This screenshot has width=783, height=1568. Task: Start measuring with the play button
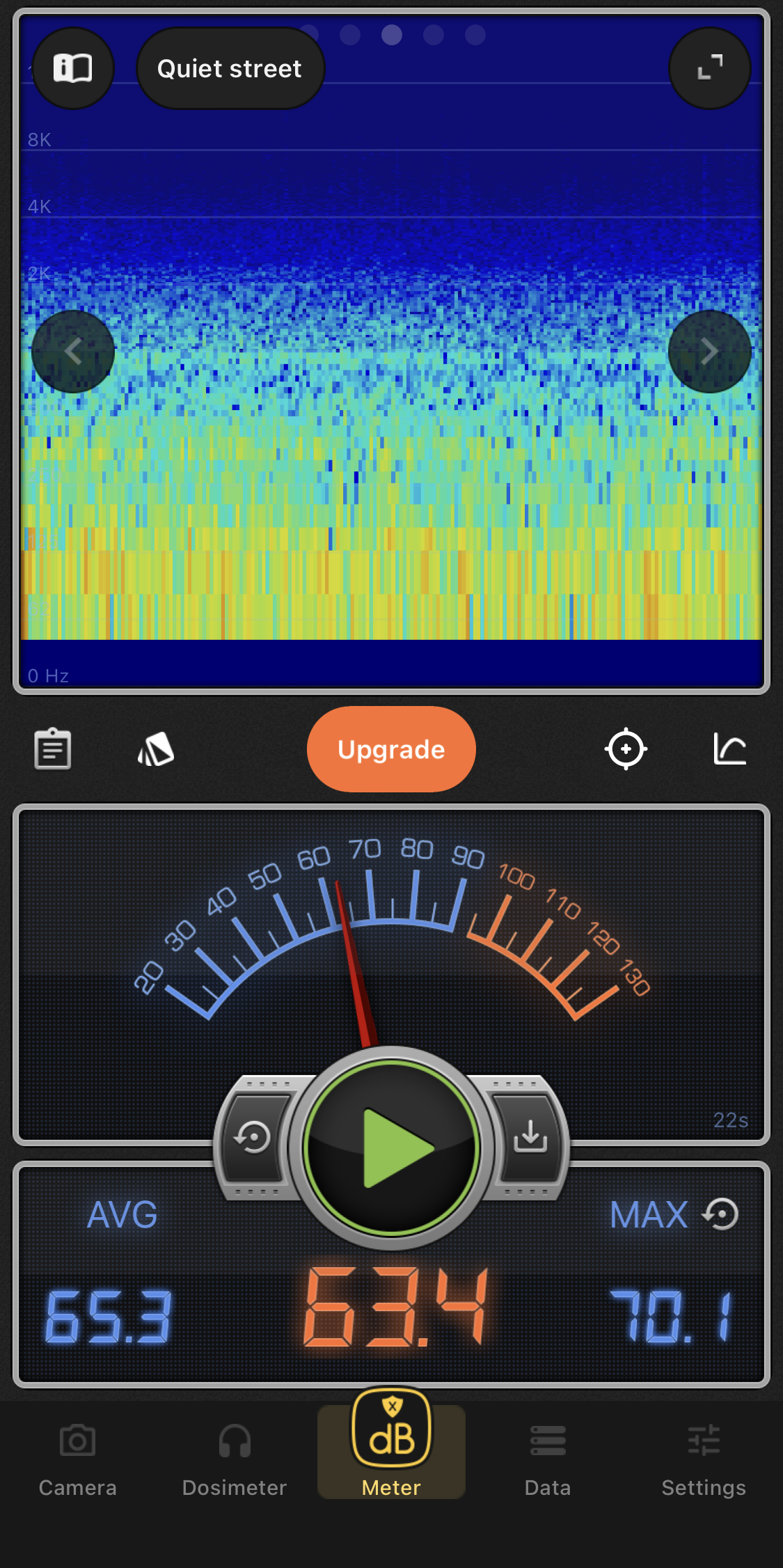point(392,1147)
